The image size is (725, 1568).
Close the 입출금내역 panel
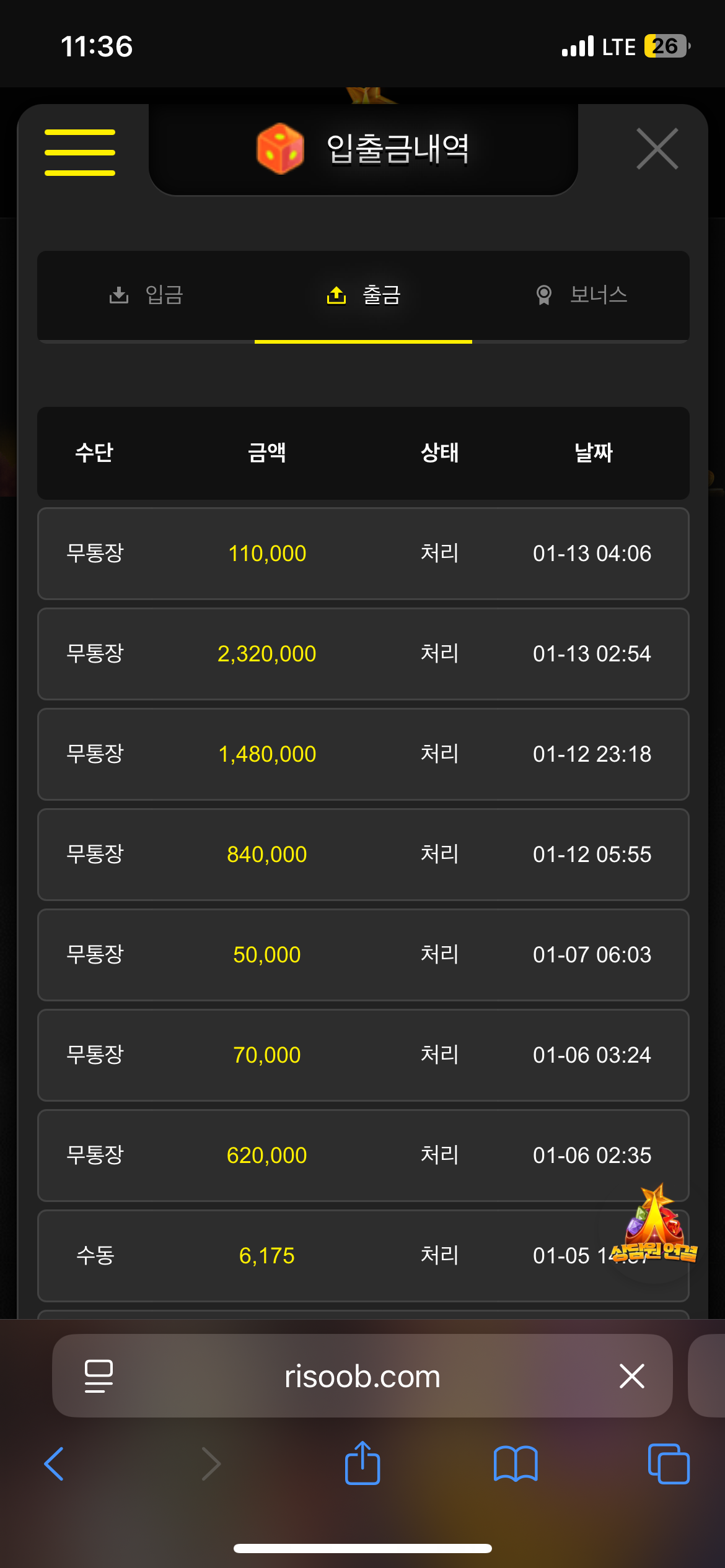[657, 149]
